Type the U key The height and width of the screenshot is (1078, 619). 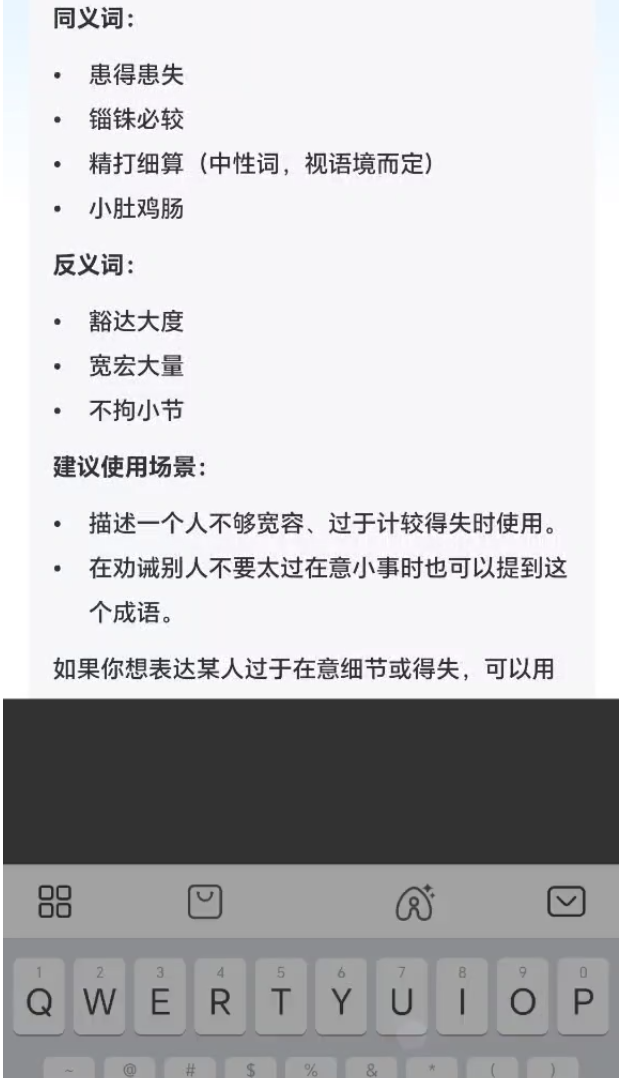[x=402, y=996]
